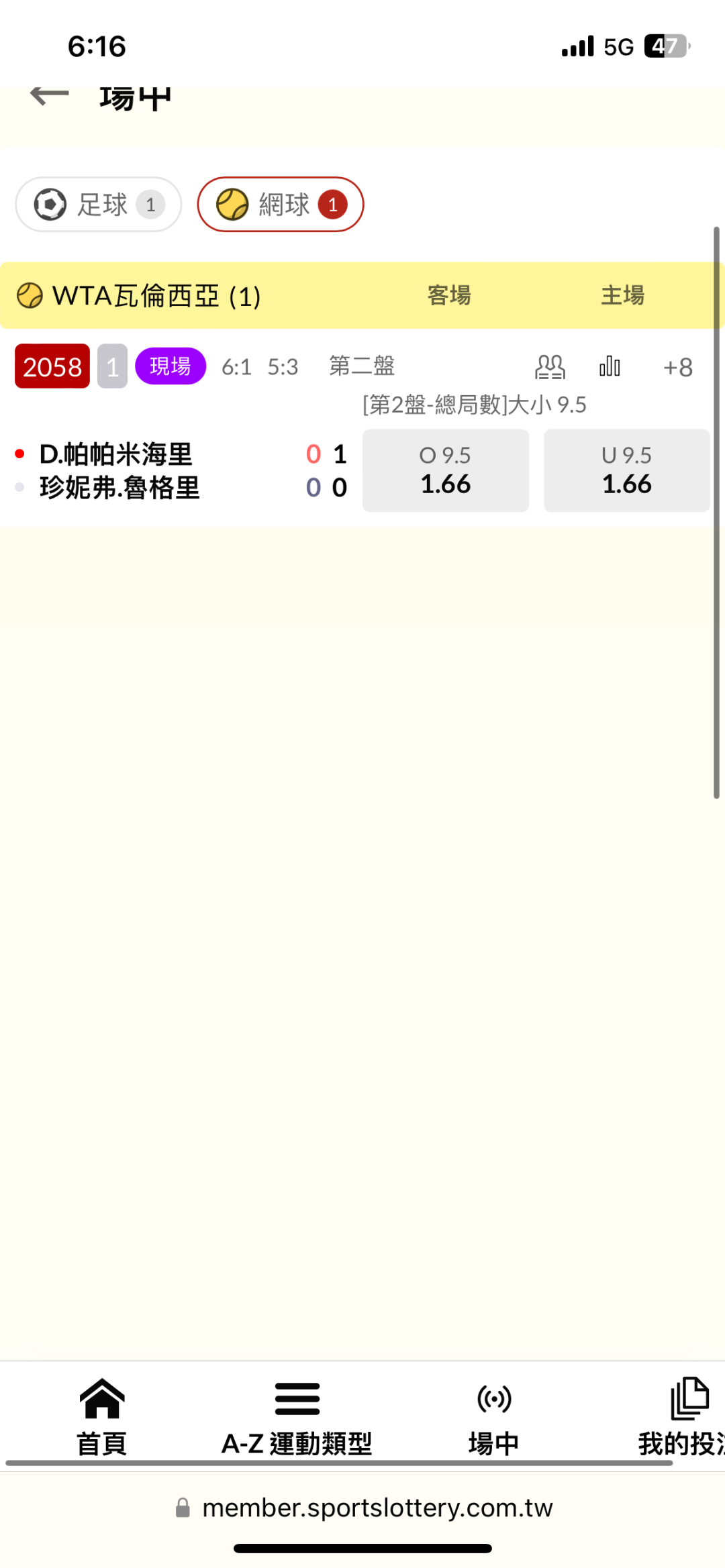Viewport: 725px width, 1568px height.
Task: Tap the member.sportslottery.com.tw address bar
Action: pyautogui.click(x=363, y=1508)
